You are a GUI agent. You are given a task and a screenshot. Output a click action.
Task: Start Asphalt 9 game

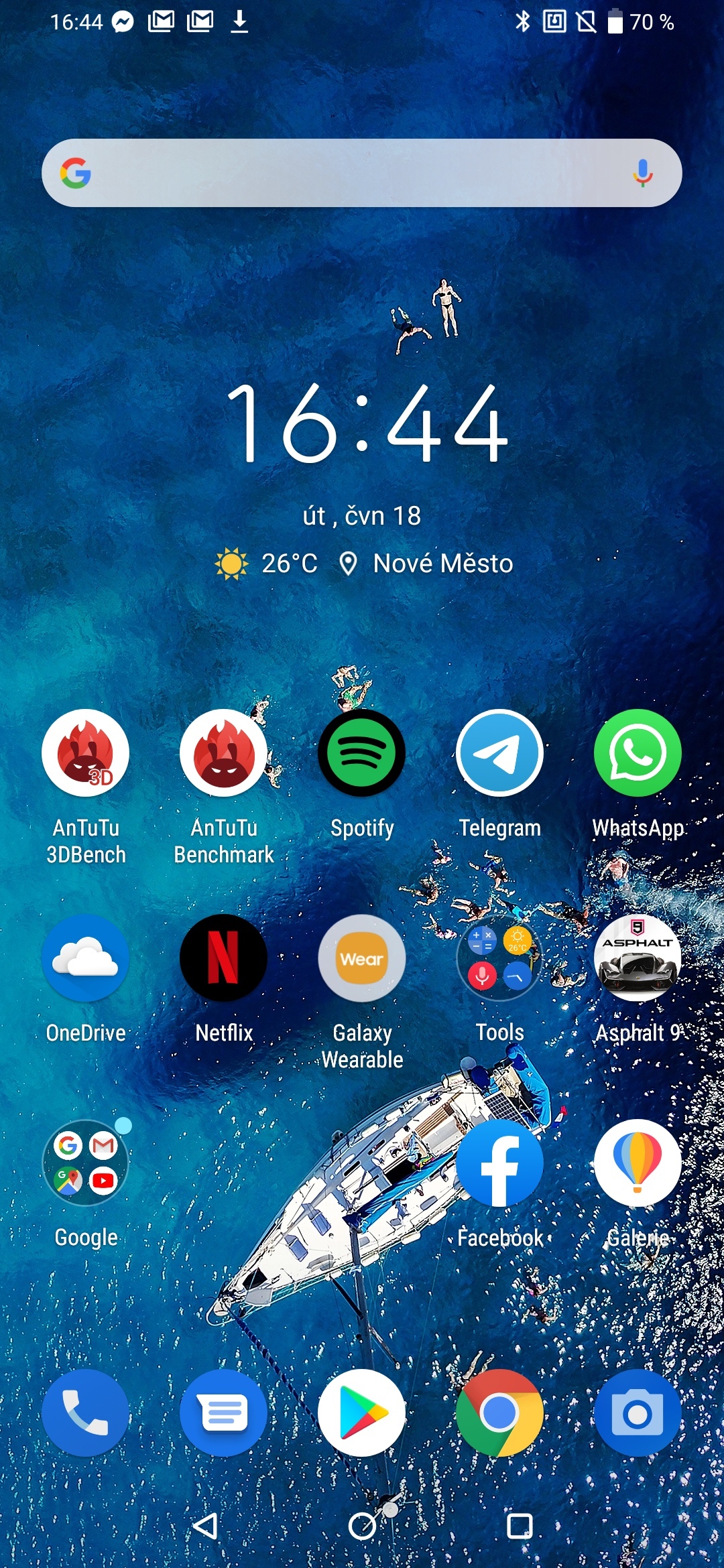tap(638, 958)
